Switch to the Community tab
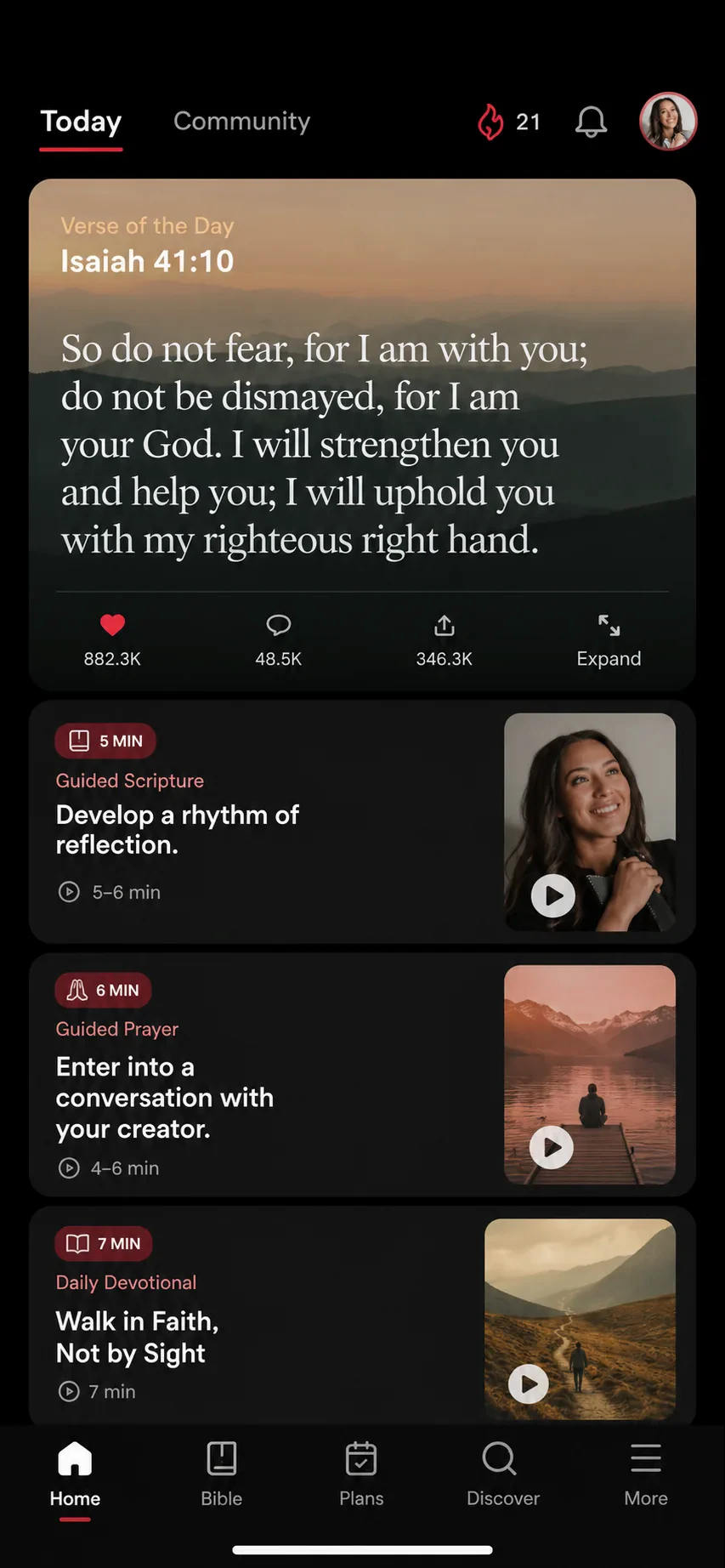The height and width of the screenshot is (1568, 725). [241, 122]
